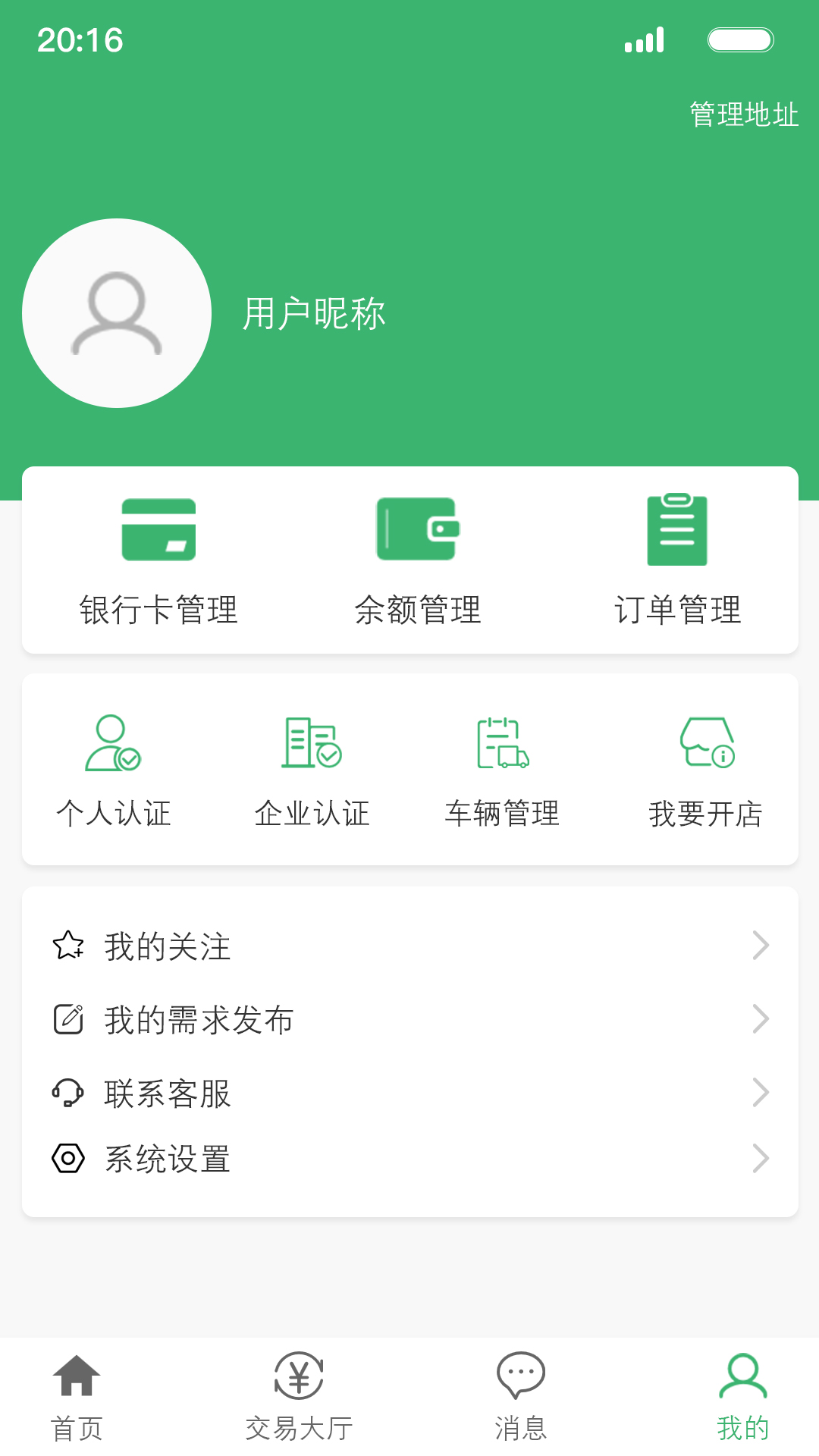This screenshot has width=819, height=1456.
Task: Open the 我的关注 row
Action: pos(409,946)
